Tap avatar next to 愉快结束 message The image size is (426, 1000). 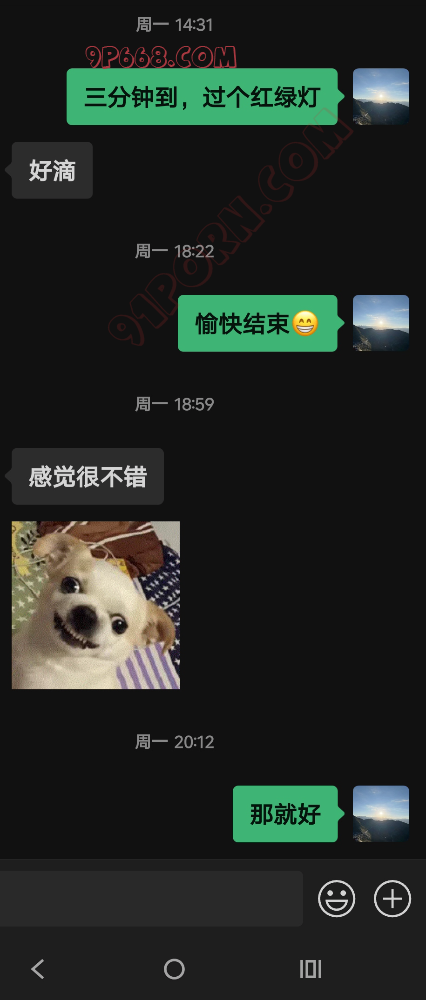[381, 323]
